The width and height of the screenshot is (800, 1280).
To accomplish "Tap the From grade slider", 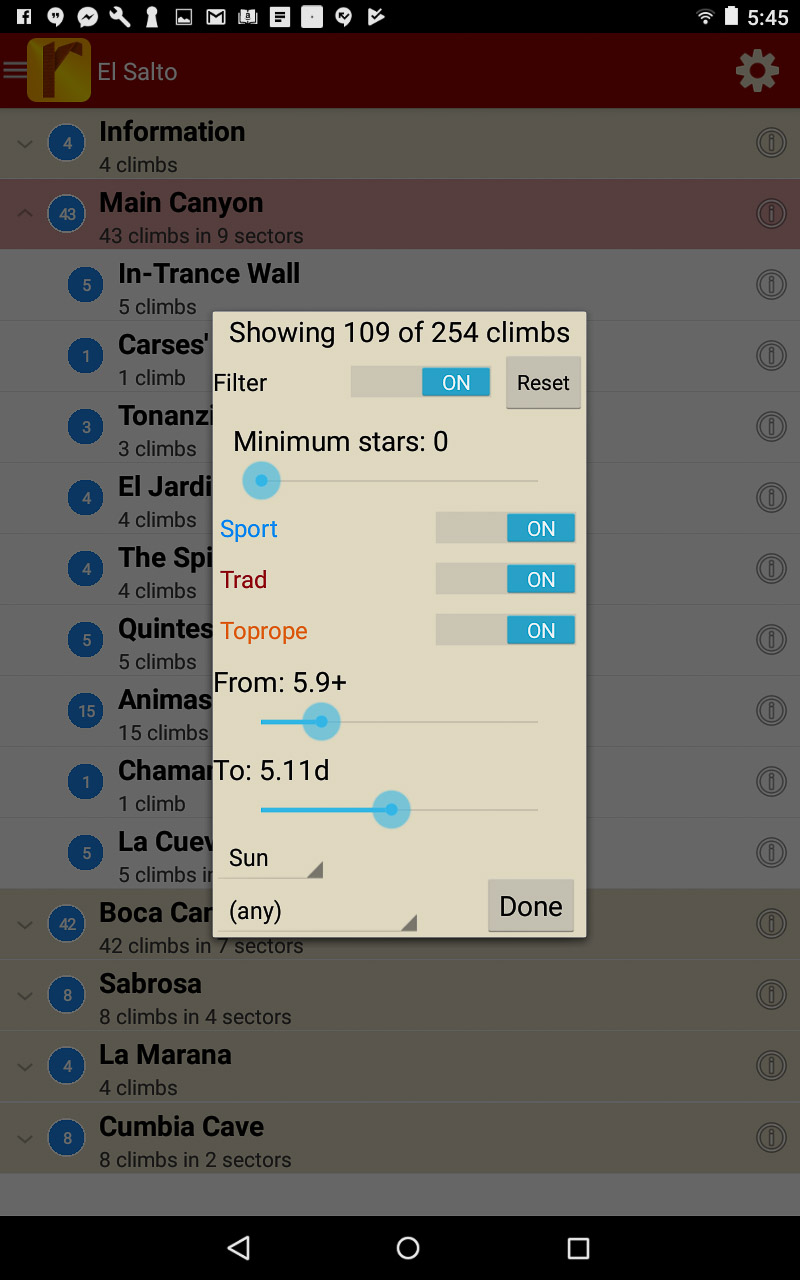I will pyautogui.click(x=398, y=722).
